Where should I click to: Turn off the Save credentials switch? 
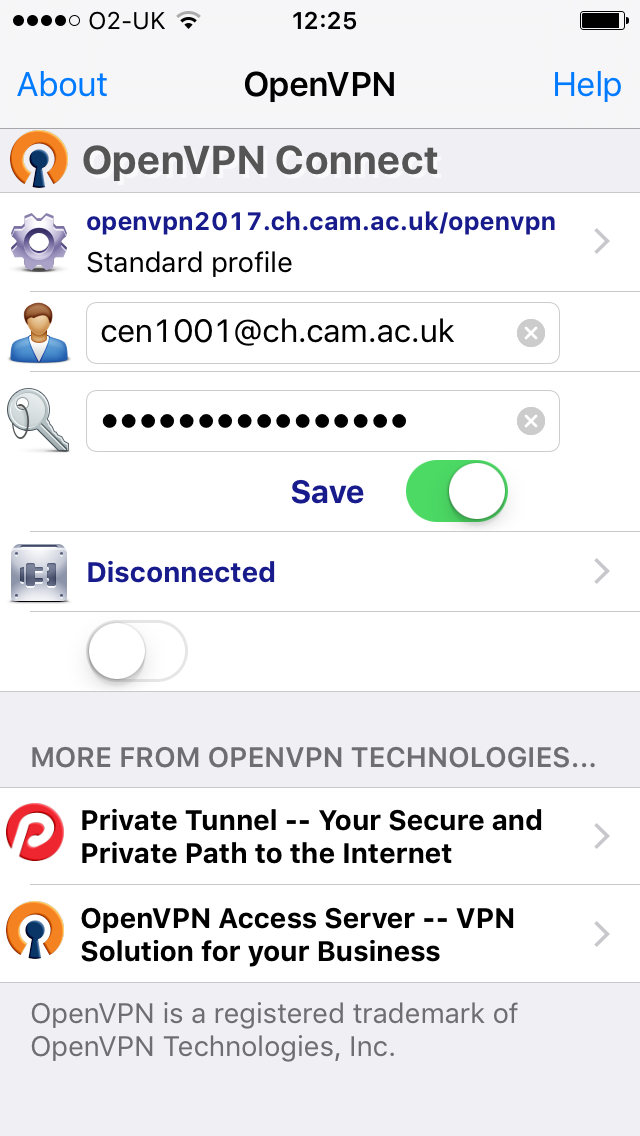[457, 491]
